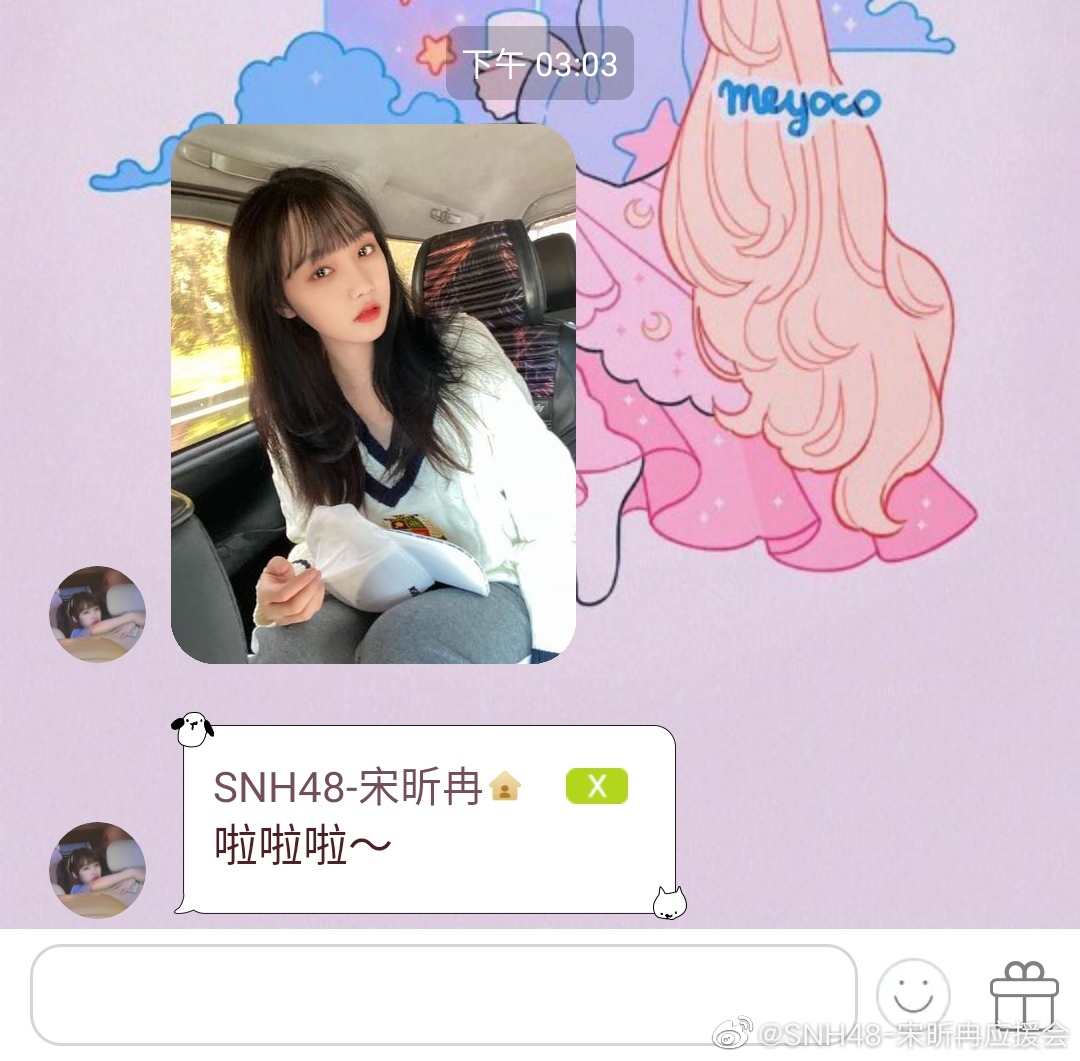Open the emoji smiley picker
This screenshot has width=1080, height=1061.
coord(912,994)
